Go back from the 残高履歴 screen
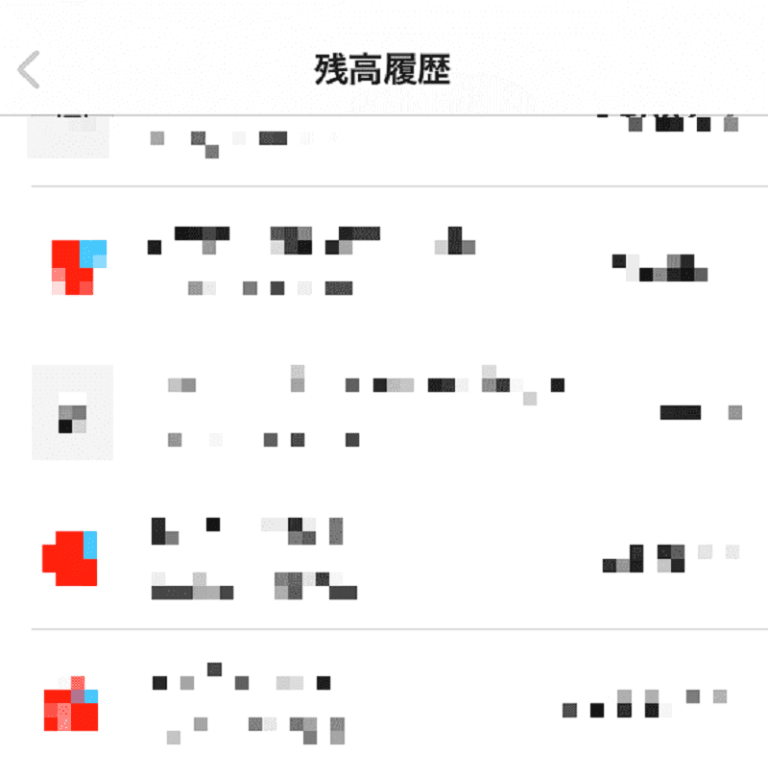Viewport: 768px width, 780px height. (x=29, y=70)
